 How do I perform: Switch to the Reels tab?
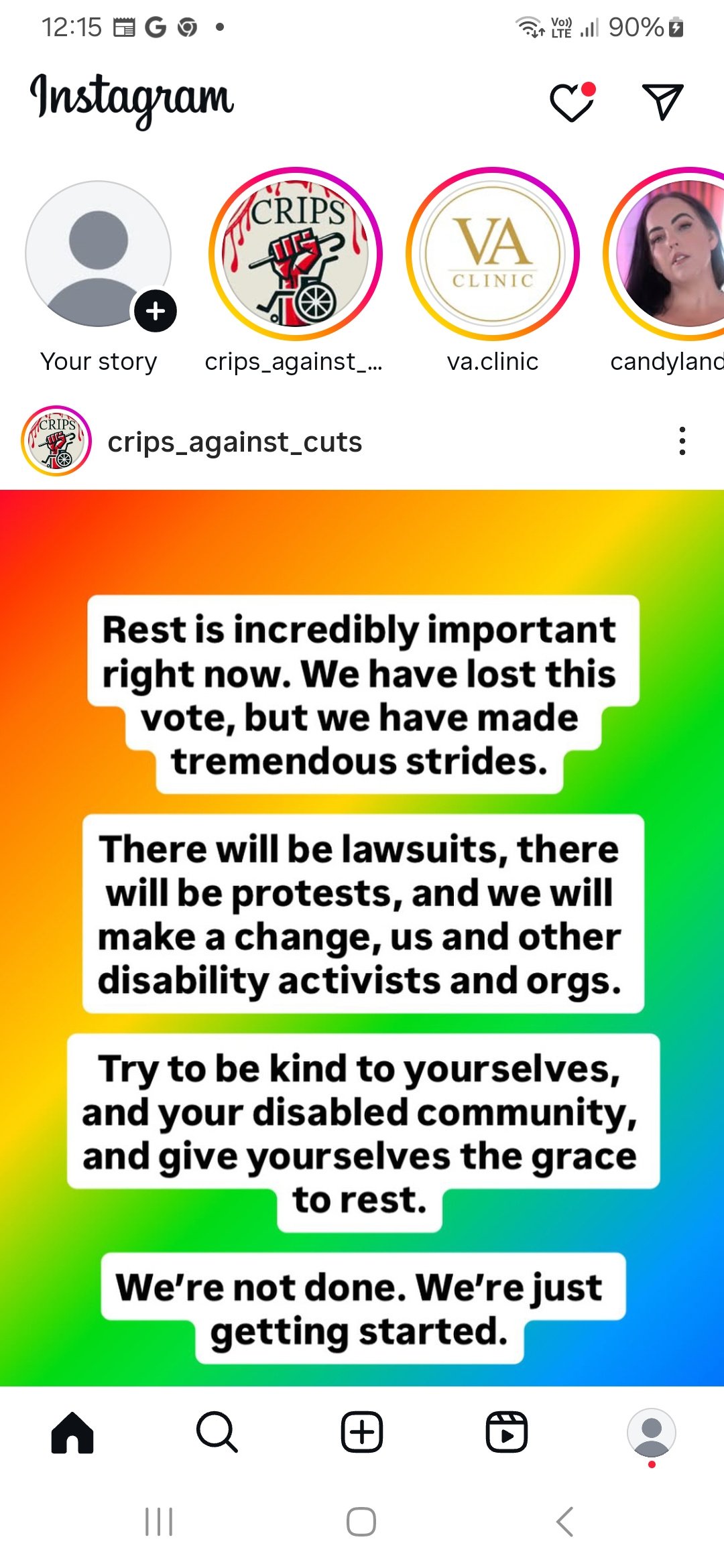point(507,1433)
